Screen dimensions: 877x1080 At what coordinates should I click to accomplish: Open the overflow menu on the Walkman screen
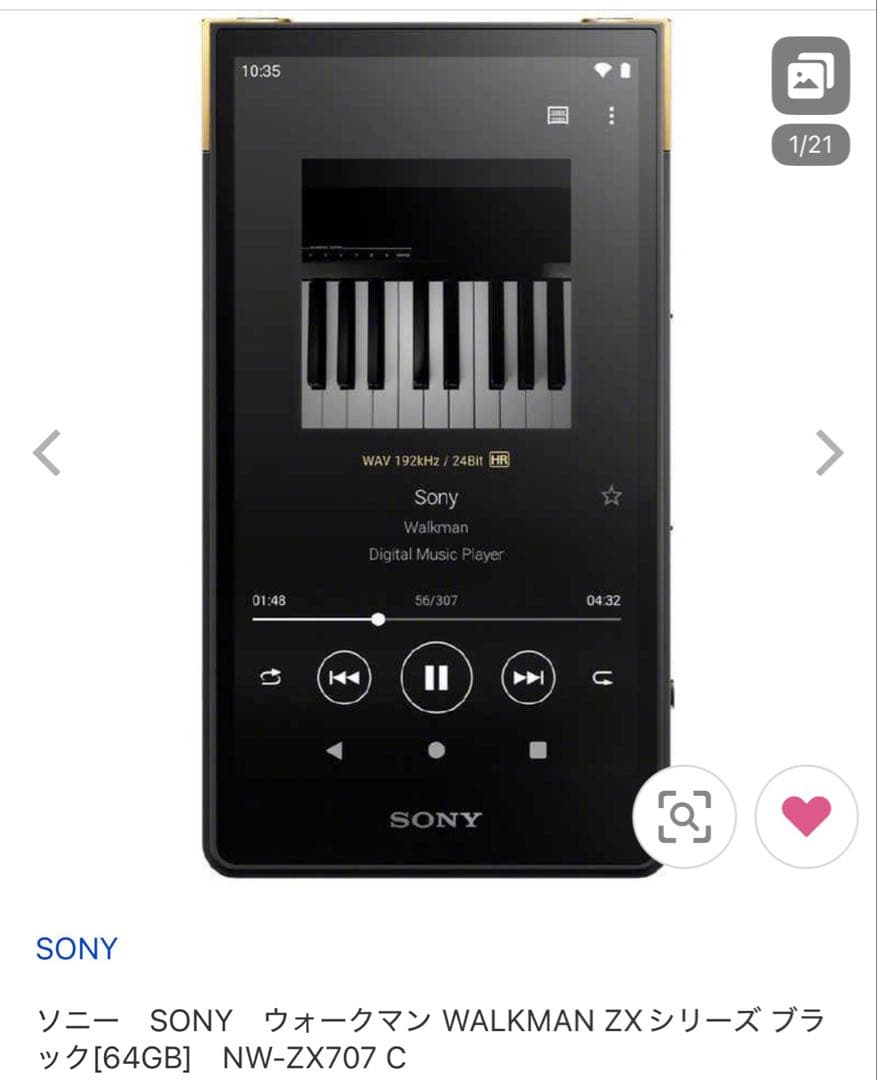[611, 114]
